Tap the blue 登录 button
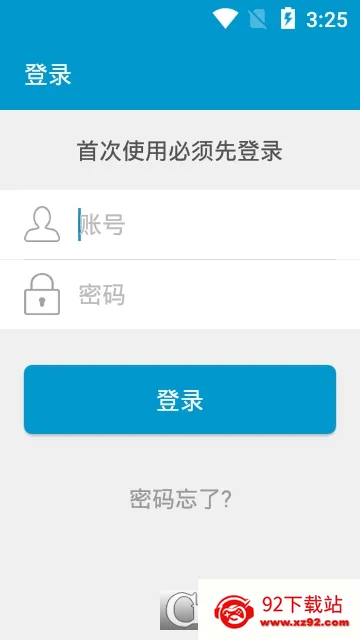360x640 pixels. click(180, 400)
